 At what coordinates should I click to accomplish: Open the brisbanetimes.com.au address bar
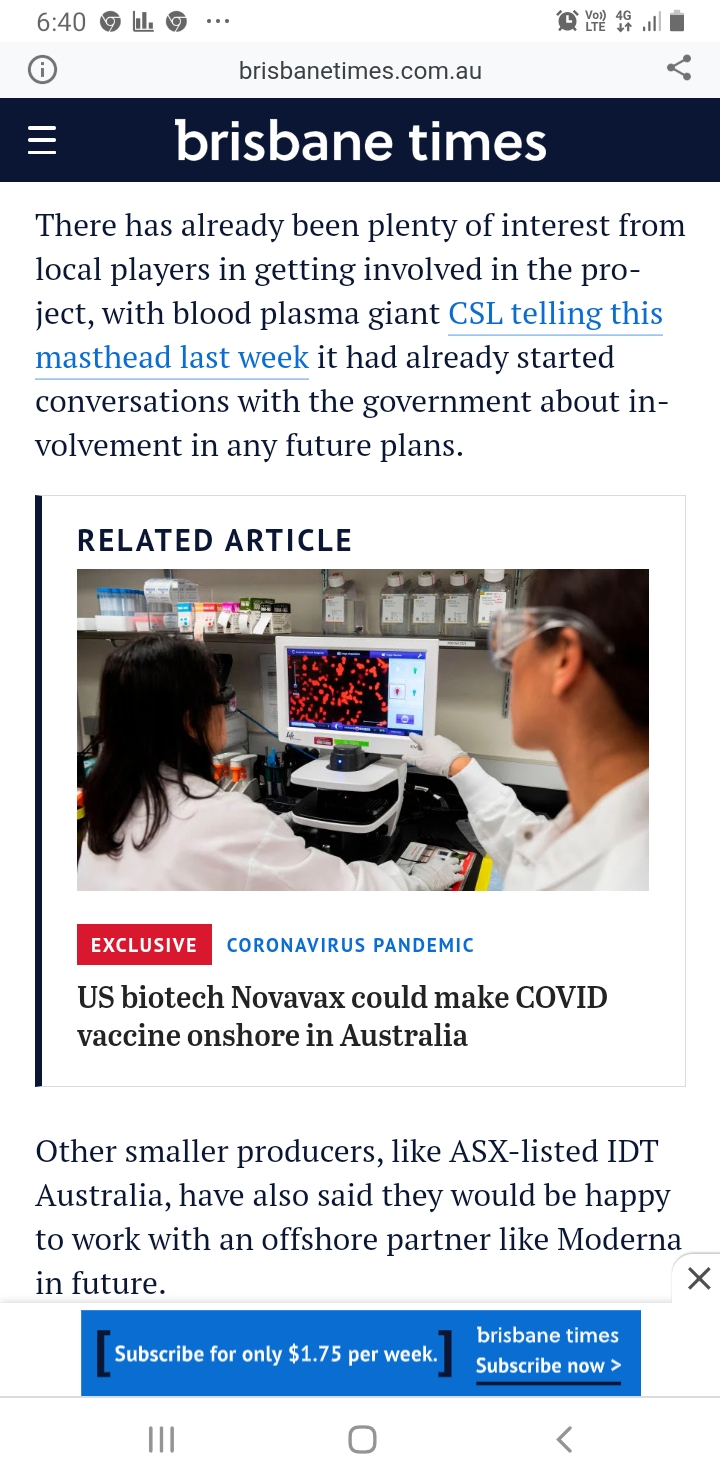360,70
